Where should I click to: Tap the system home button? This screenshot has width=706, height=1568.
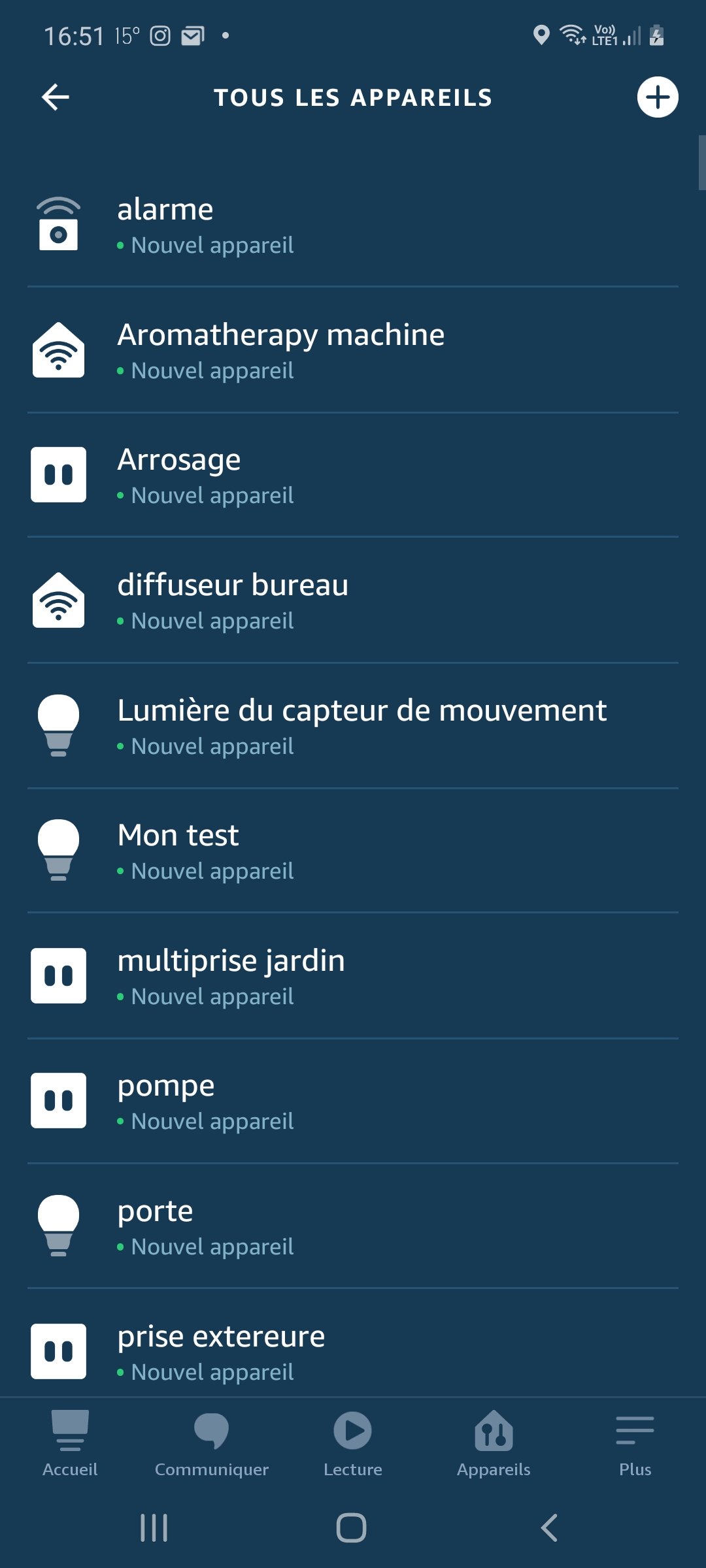pos(351,1527)
